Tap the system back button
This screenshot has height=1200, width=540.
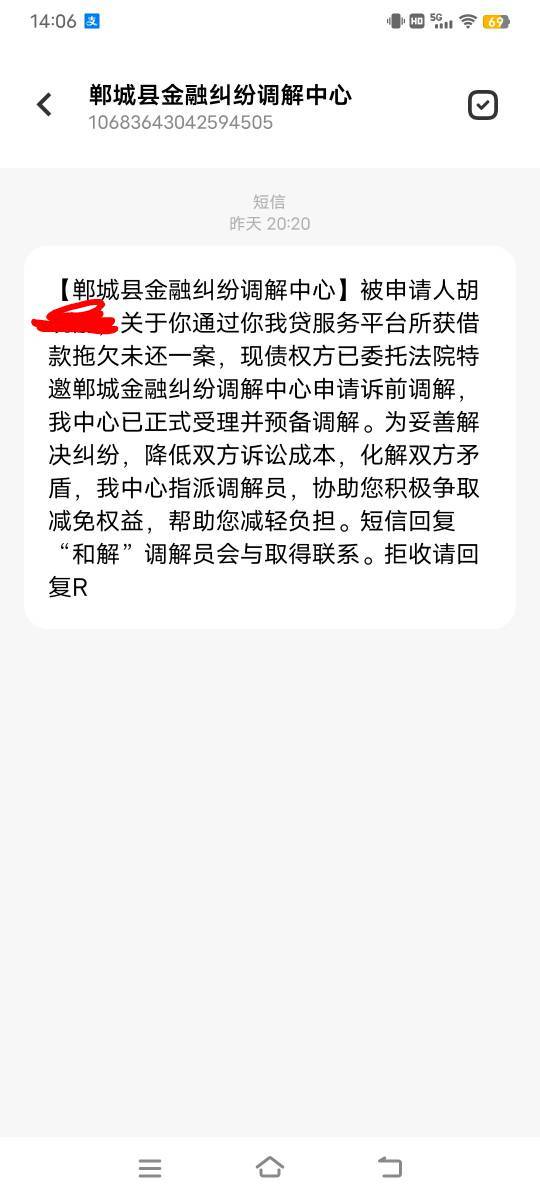click(390, 1167)
